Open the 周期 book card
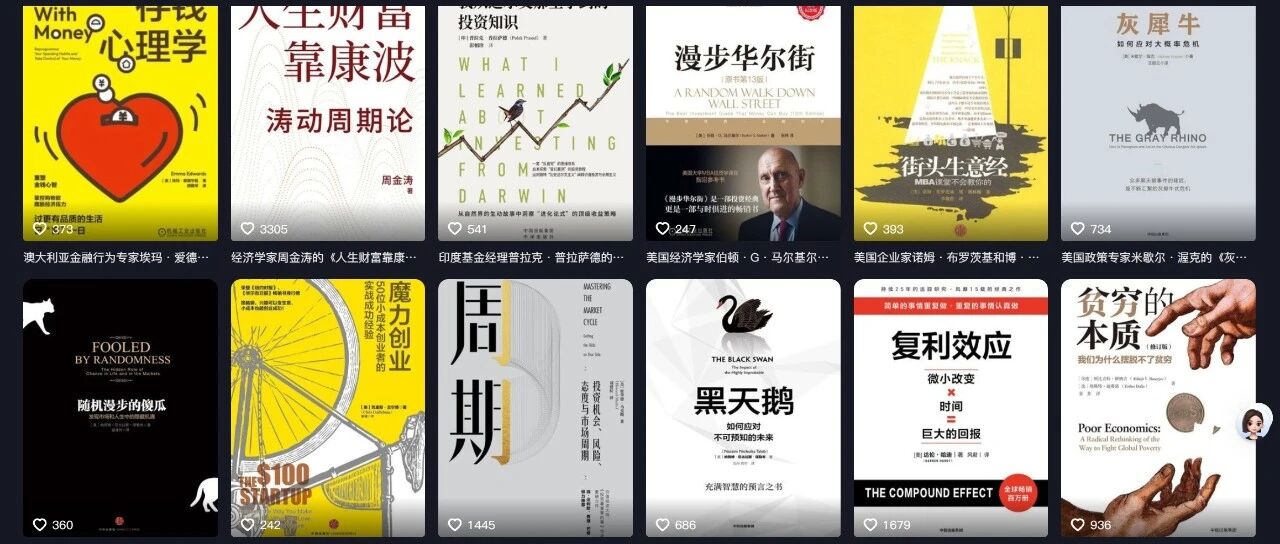Screen dimensions: 1280x544 [535, 400]
